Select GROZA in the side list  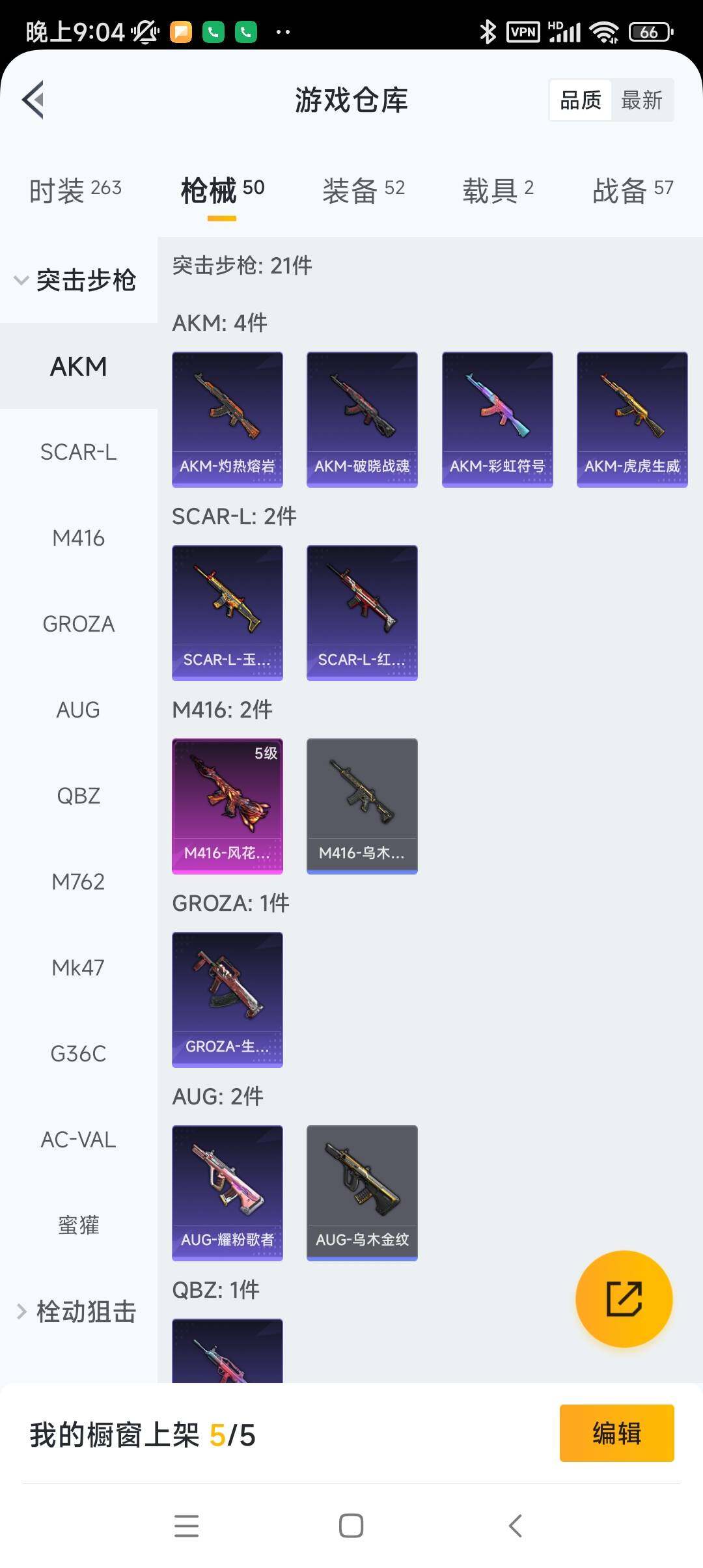(78, 624)
